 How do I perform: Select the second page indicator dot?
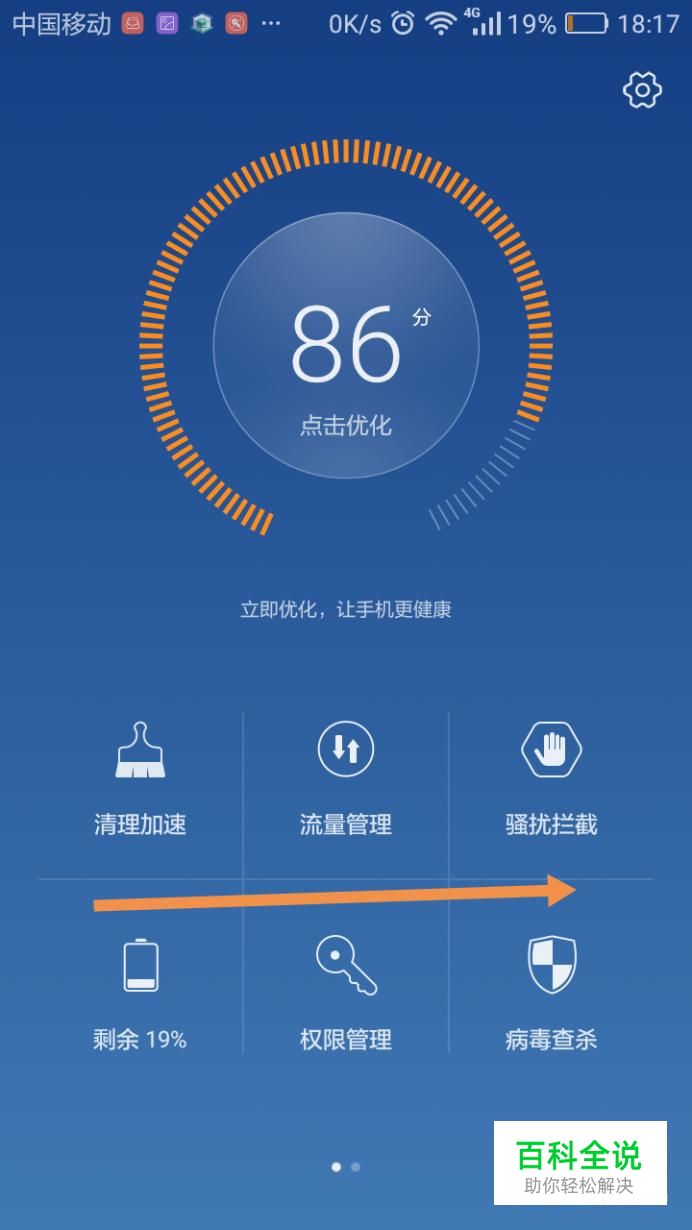coord(356,1166)
